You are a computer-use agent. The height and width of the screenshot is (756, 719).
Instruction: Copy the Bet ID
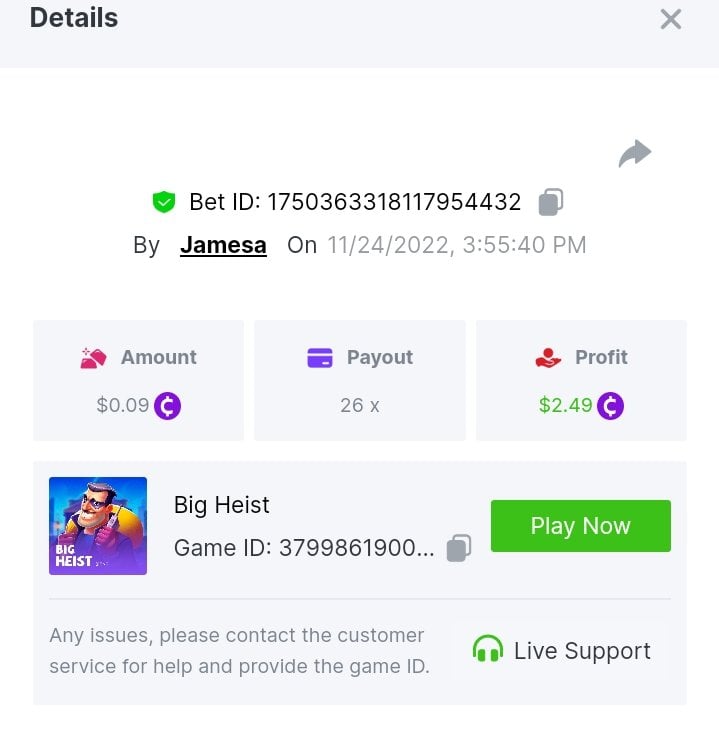coord(550,202)
